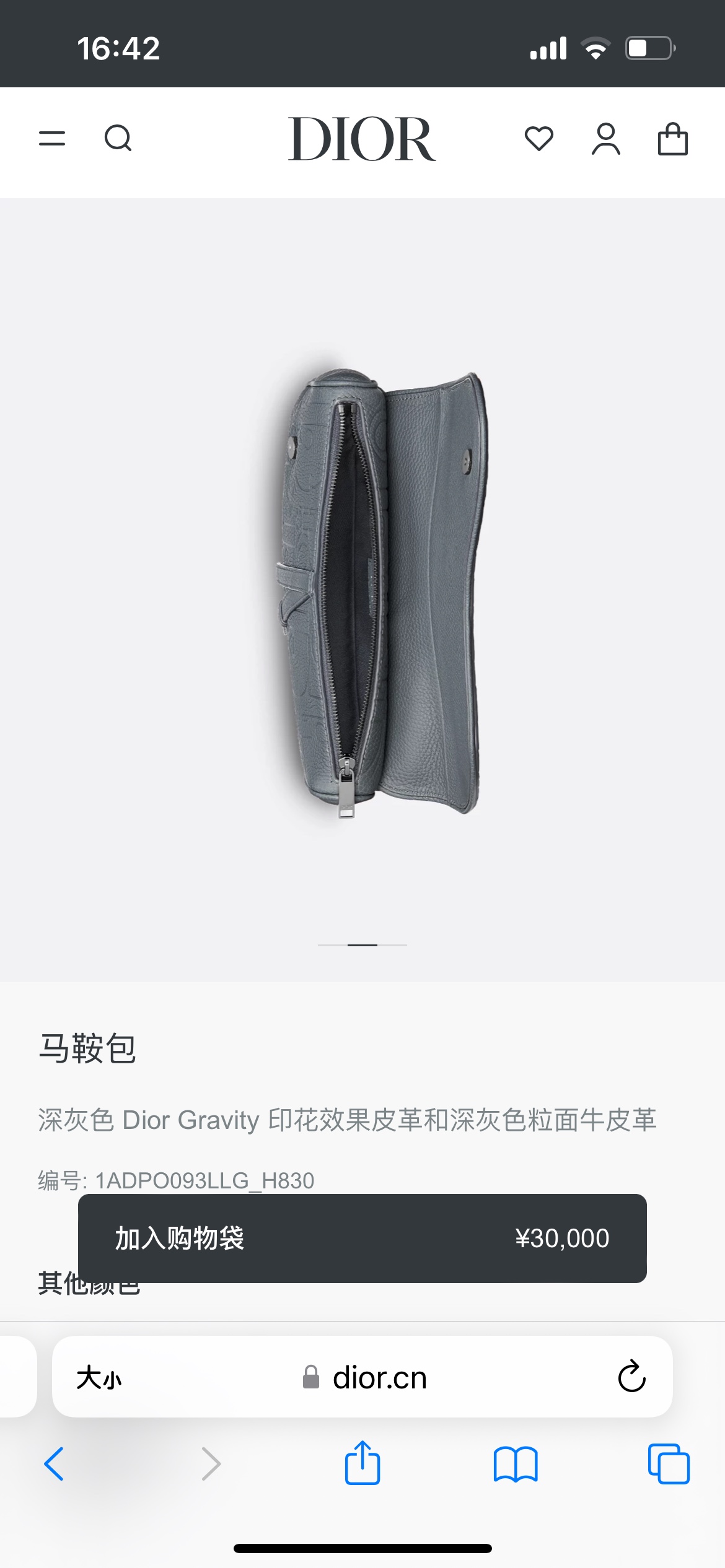Go to the DIOR home page logo
Viewport: 725px width, 1568px height.
click(362, 139)
